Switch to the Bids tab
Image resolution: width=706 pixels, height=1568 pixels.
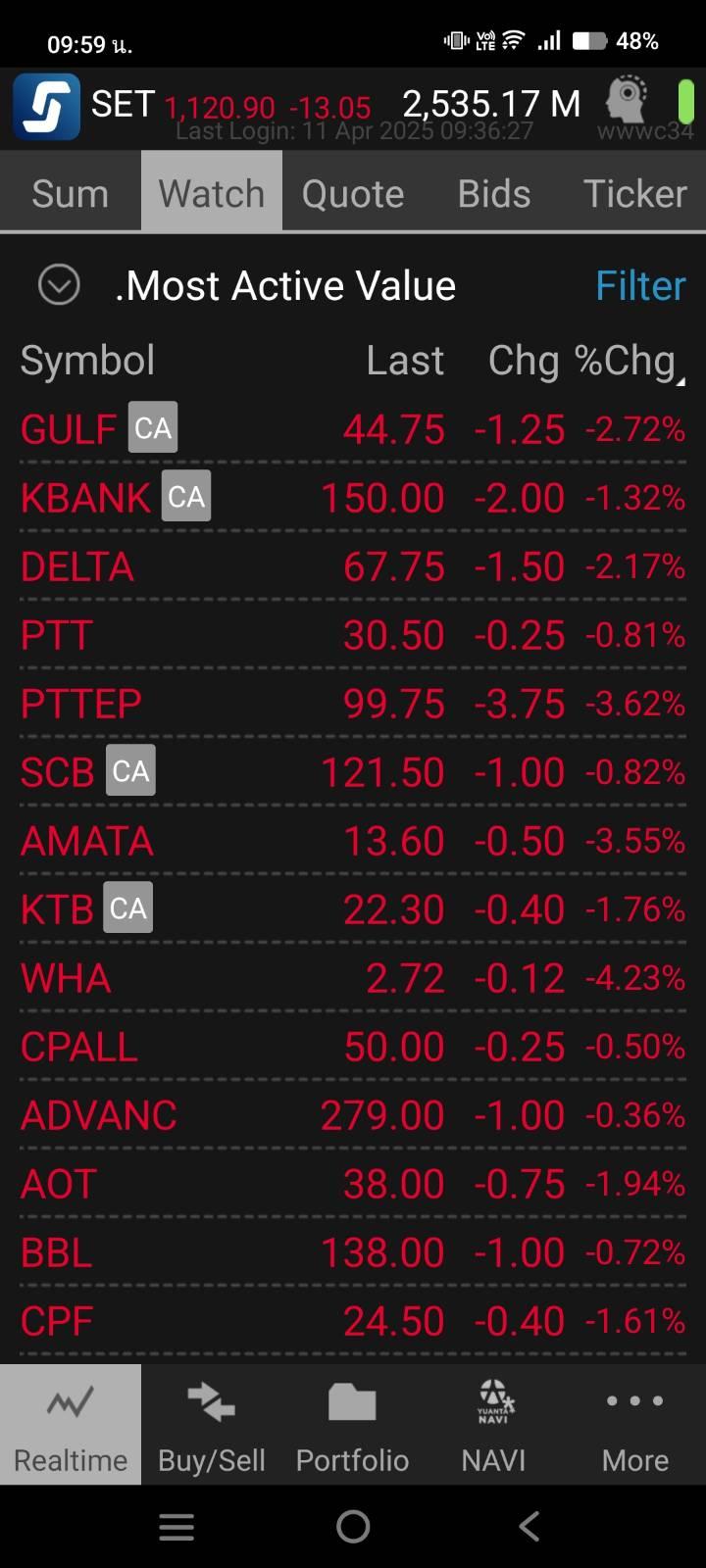pos(494,193)
